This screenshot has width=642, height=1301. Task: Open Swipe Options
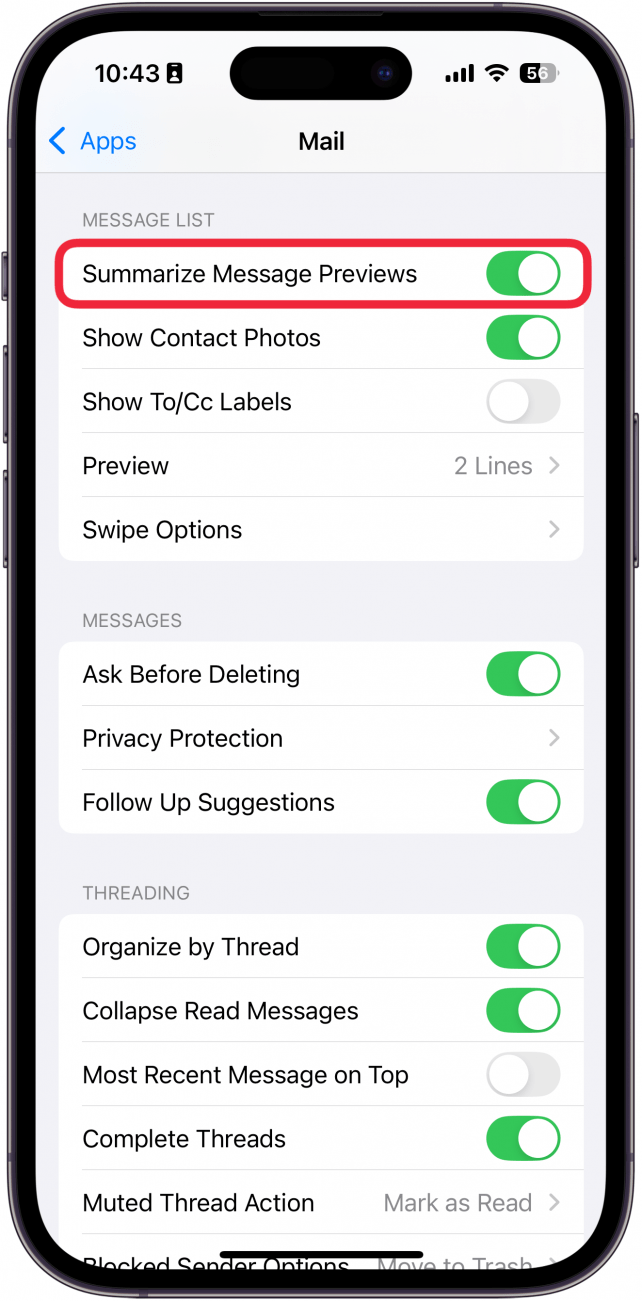coord(320,530)
